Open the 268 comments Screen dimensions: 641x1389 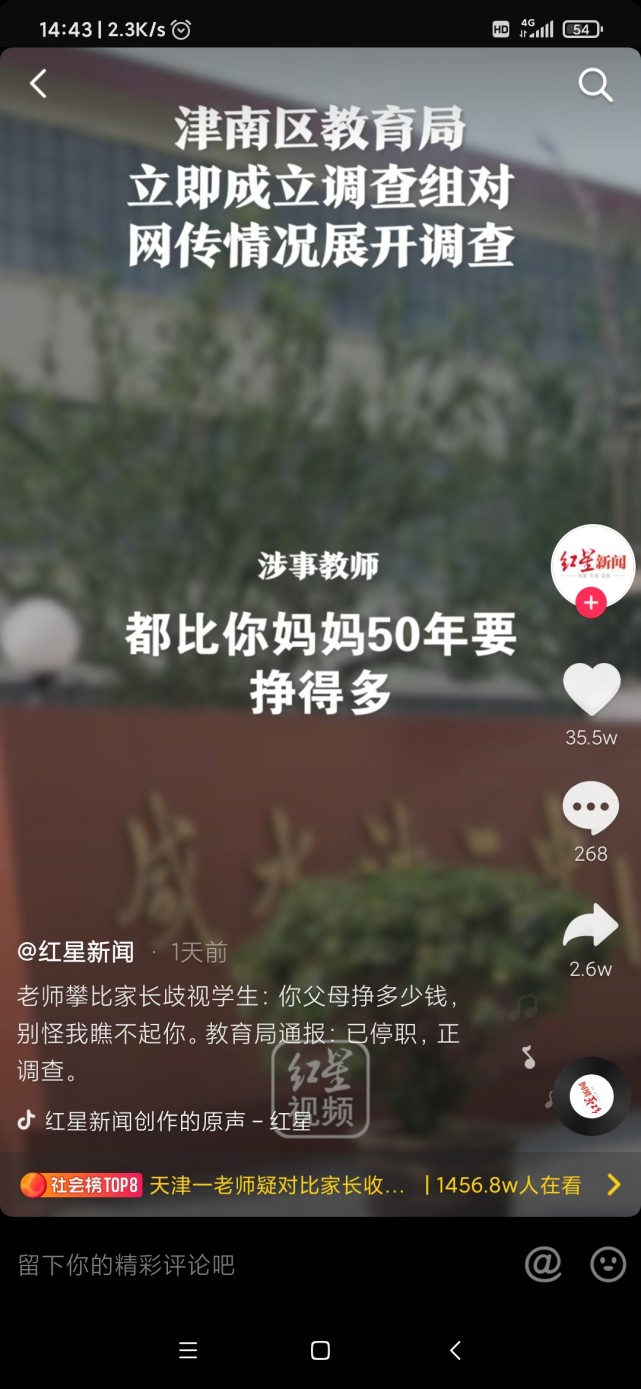[x=590, y=808]
